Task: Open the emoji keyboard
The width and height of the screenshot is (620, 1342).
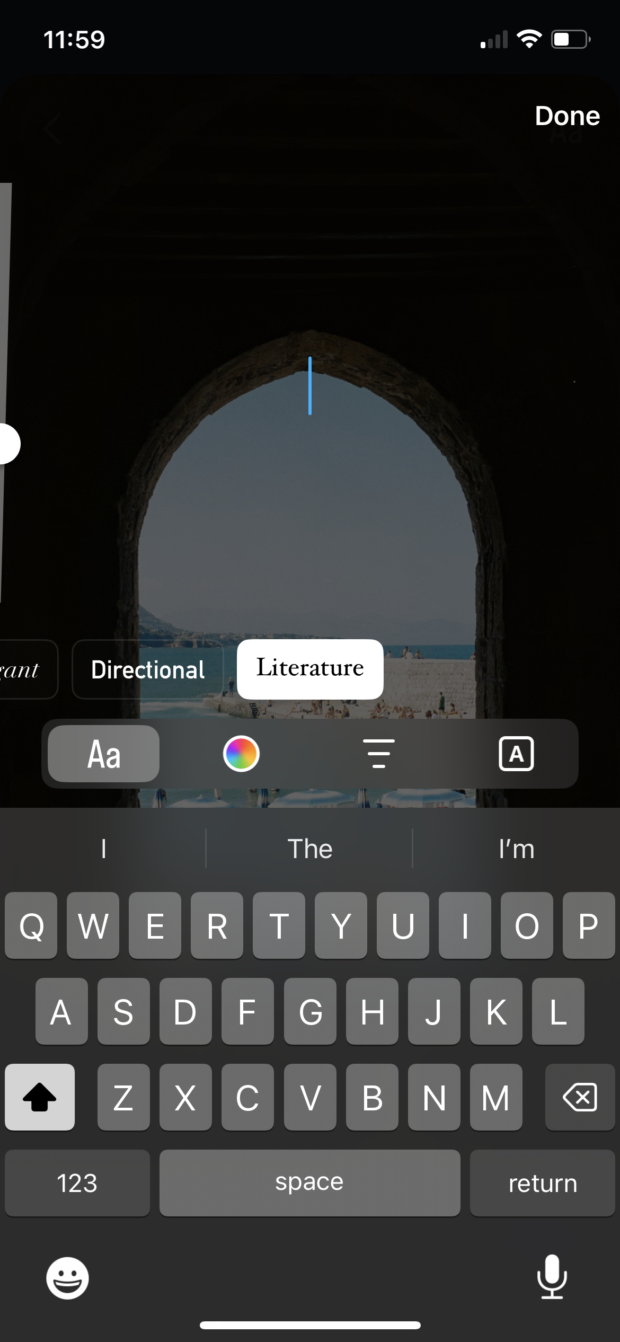Action: pyautogui.click(x=68, y=1277)
